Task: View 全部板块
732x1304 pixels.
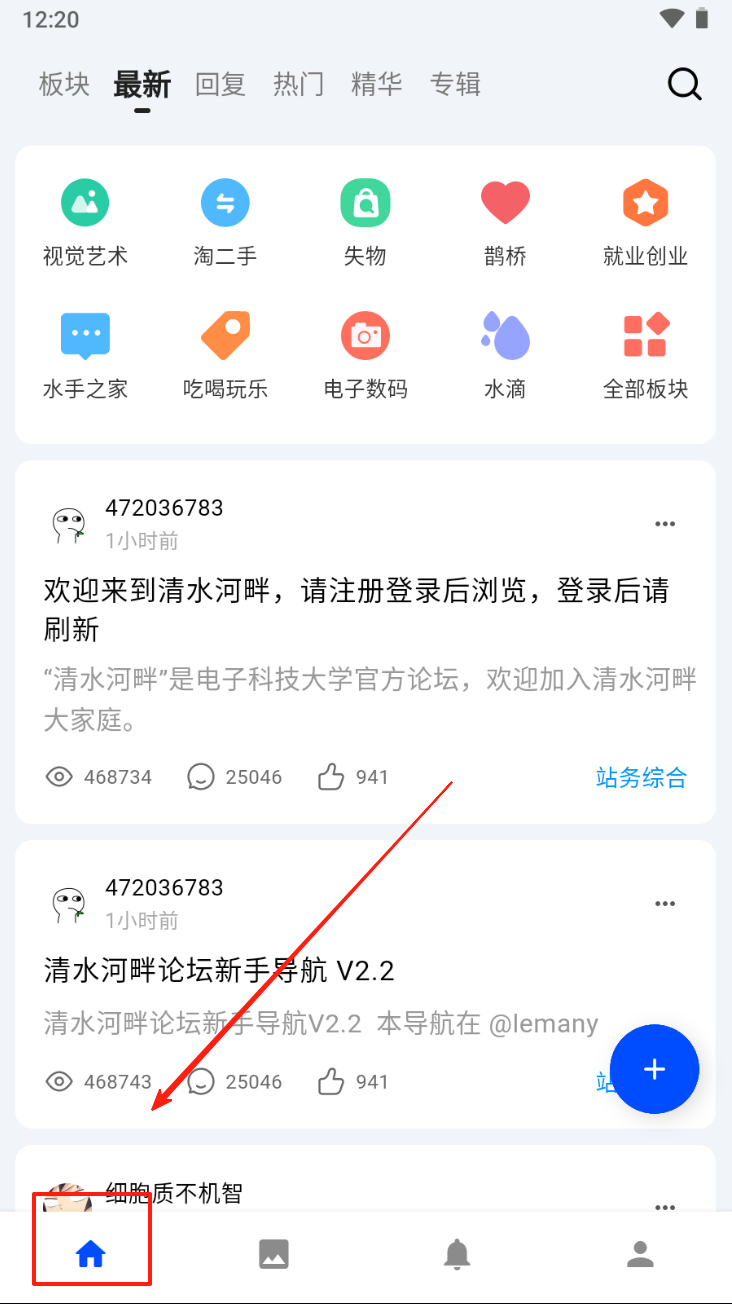Action: click(645, 354)
